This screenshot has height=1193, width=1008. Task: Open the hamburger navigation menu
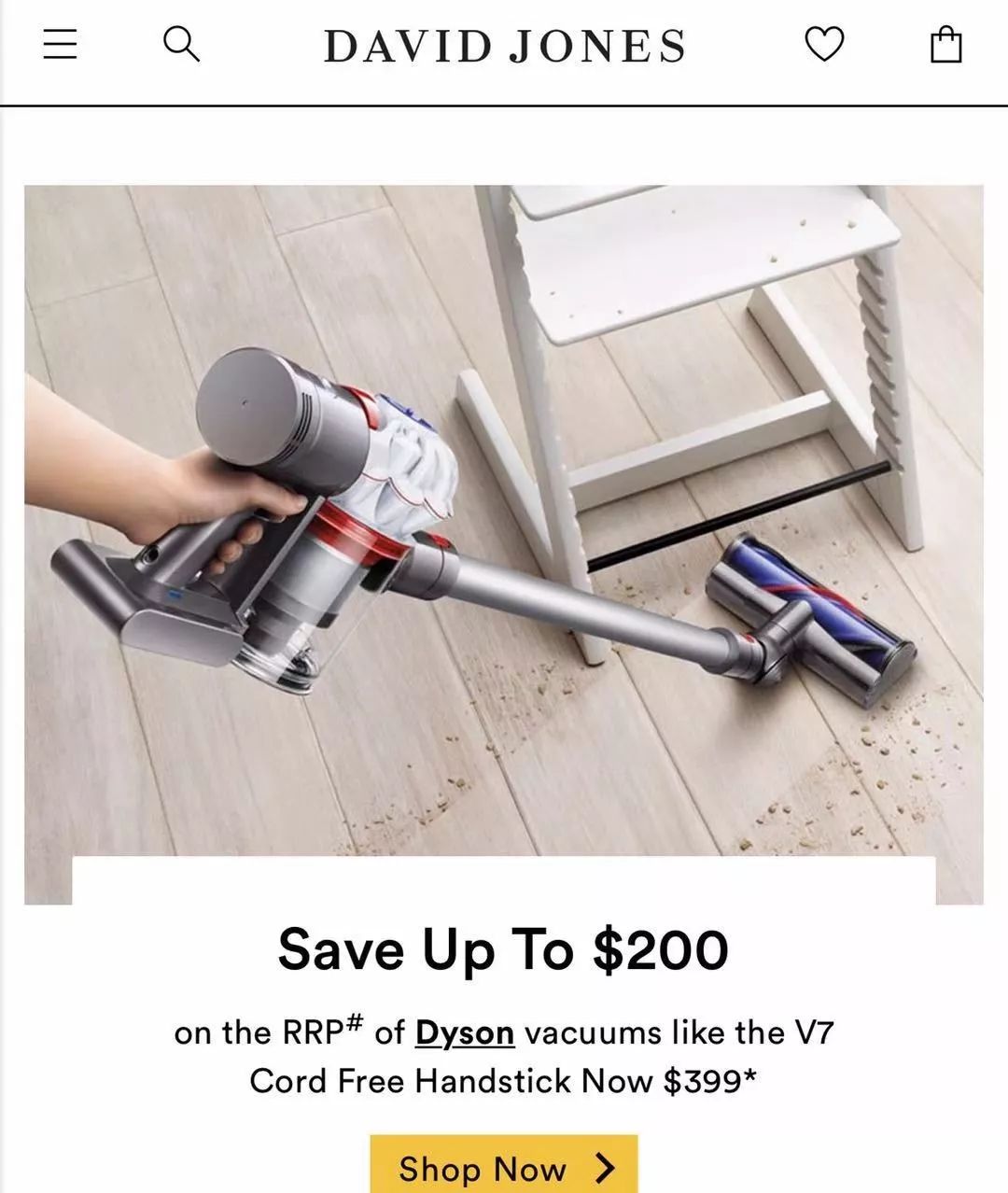pyautogui.click(x=60, y=44)
